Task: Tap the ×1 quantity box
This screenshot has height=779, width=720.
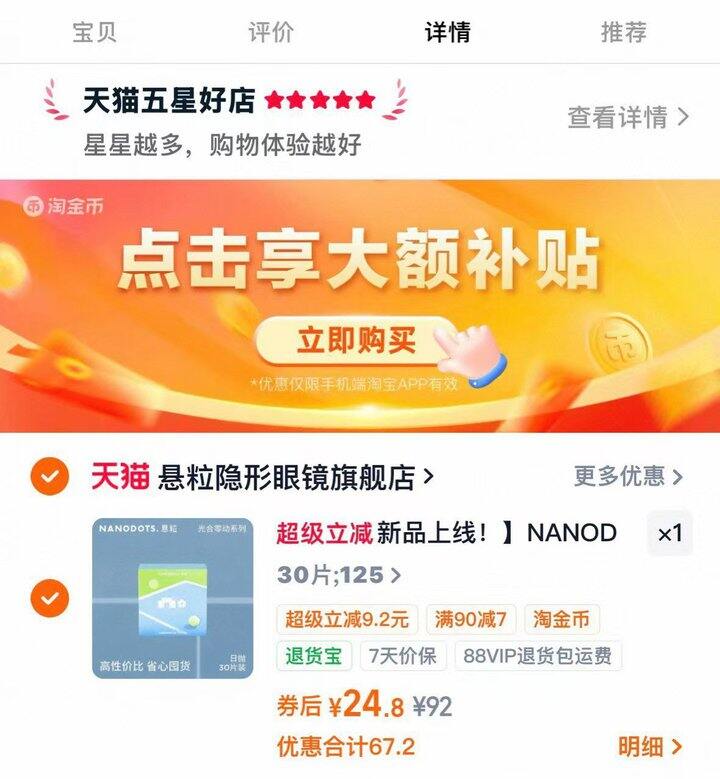Action: (669, 533)
